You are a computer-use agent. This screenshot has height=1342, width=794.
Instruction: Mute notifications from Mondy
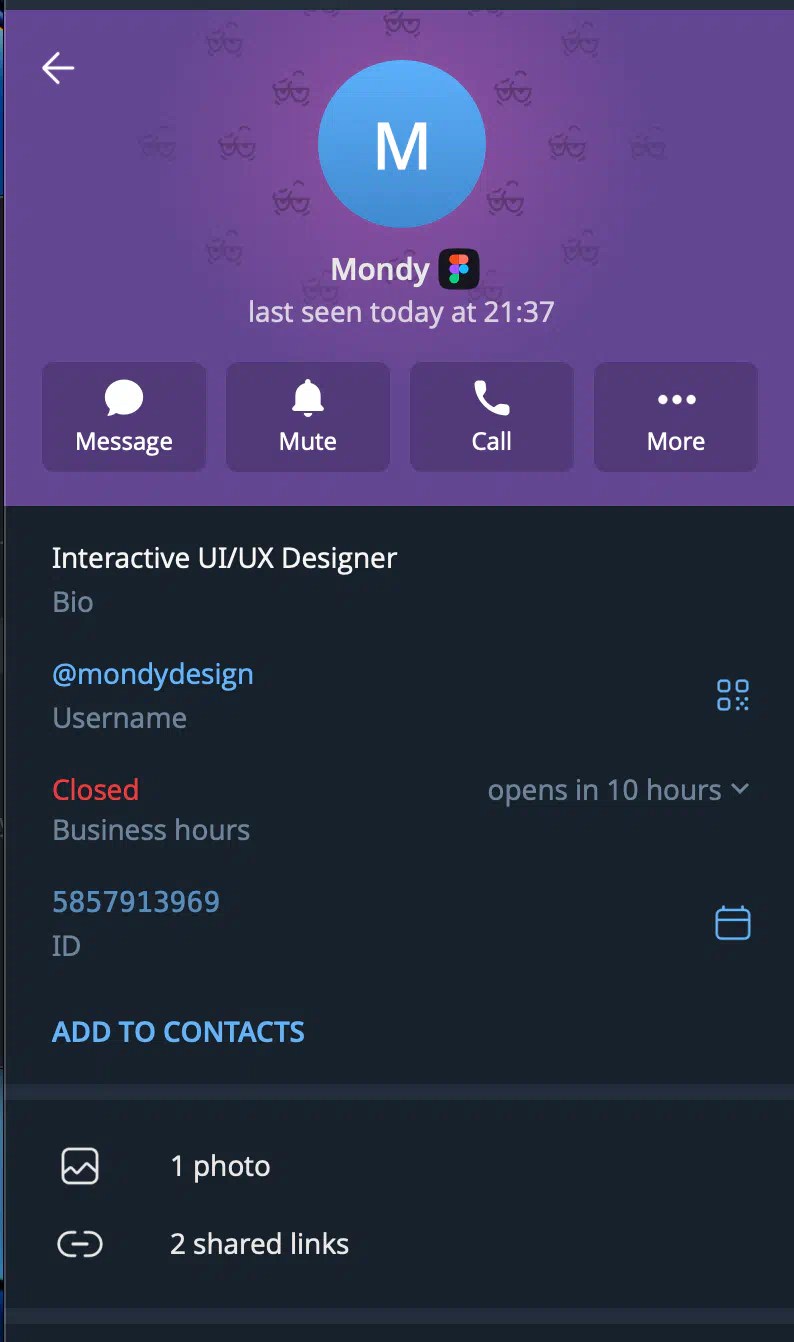308,417
